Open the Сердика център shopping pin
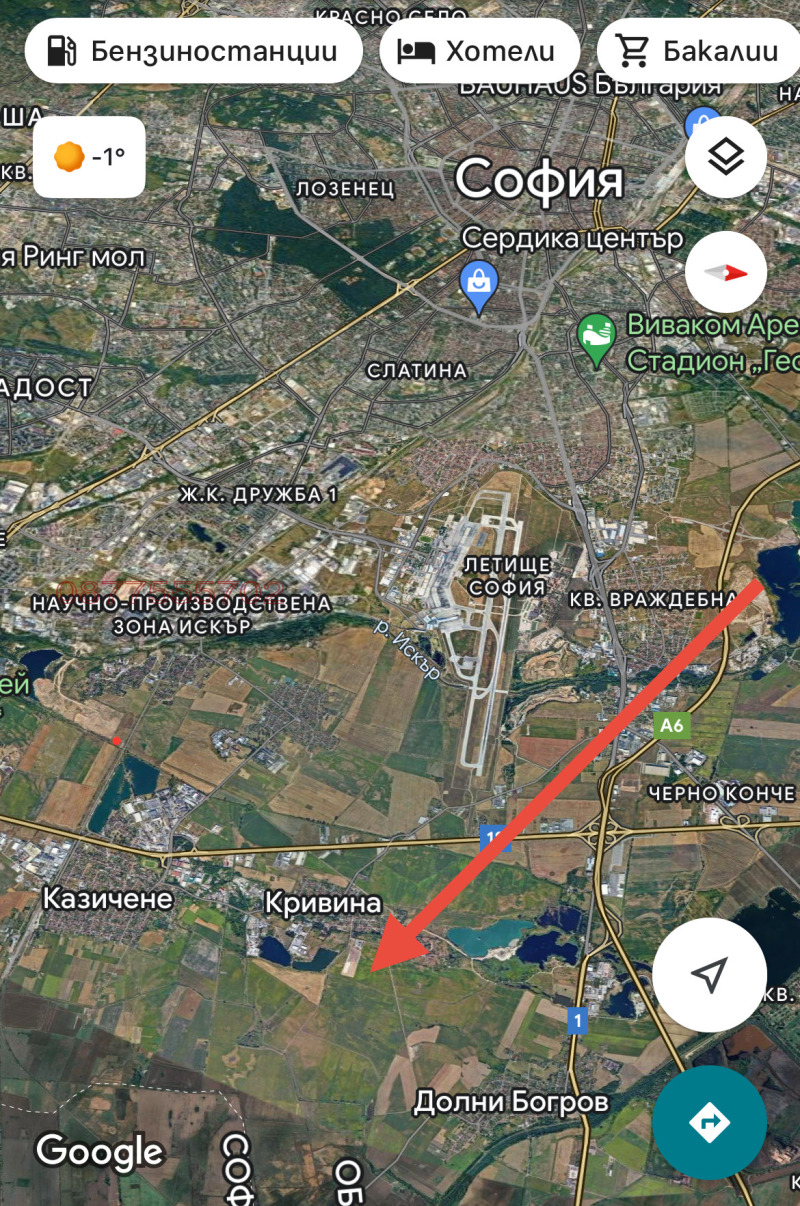The width and height of the screenshot is (800, 1206). 479,285
